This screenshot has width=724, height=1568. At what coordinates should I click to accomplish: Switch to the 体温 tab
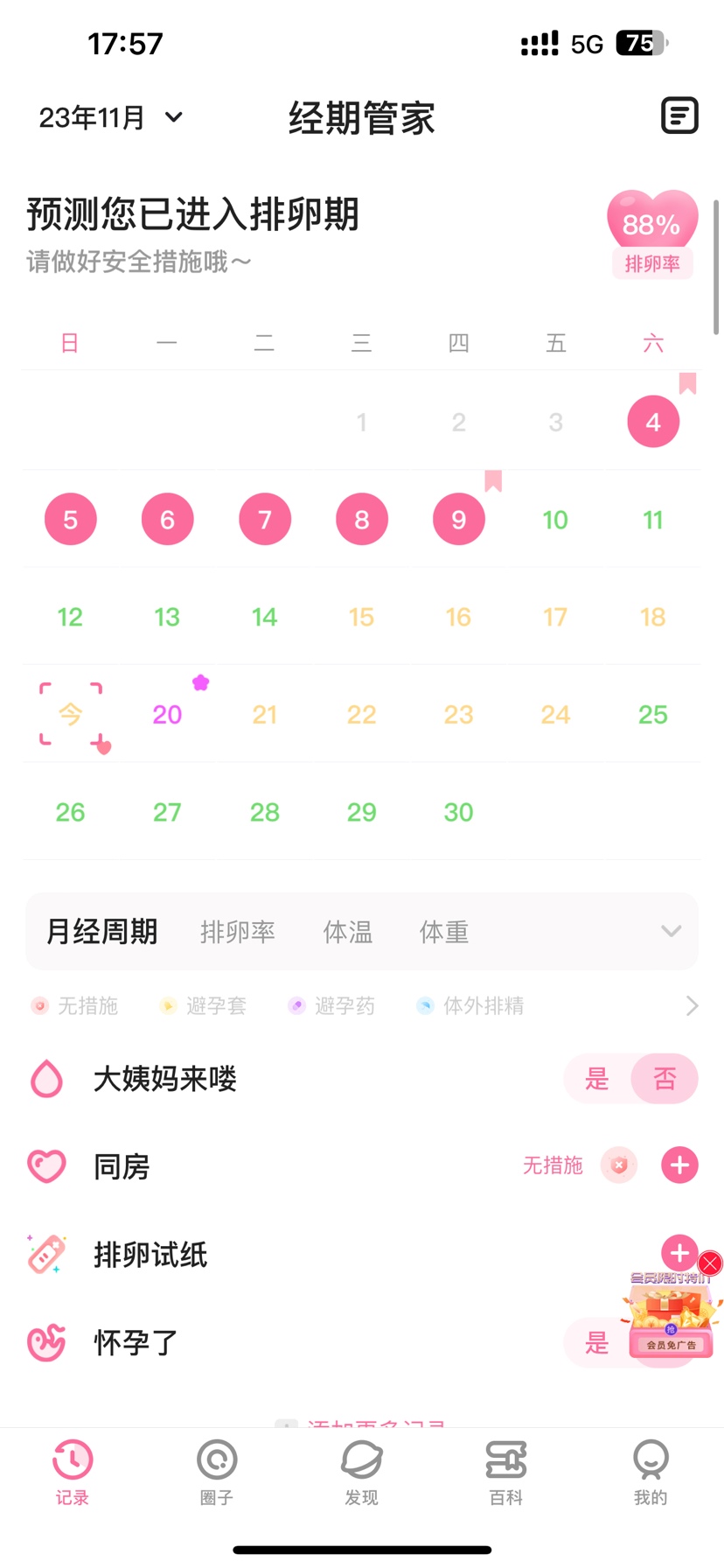click(x=347, y=932)
